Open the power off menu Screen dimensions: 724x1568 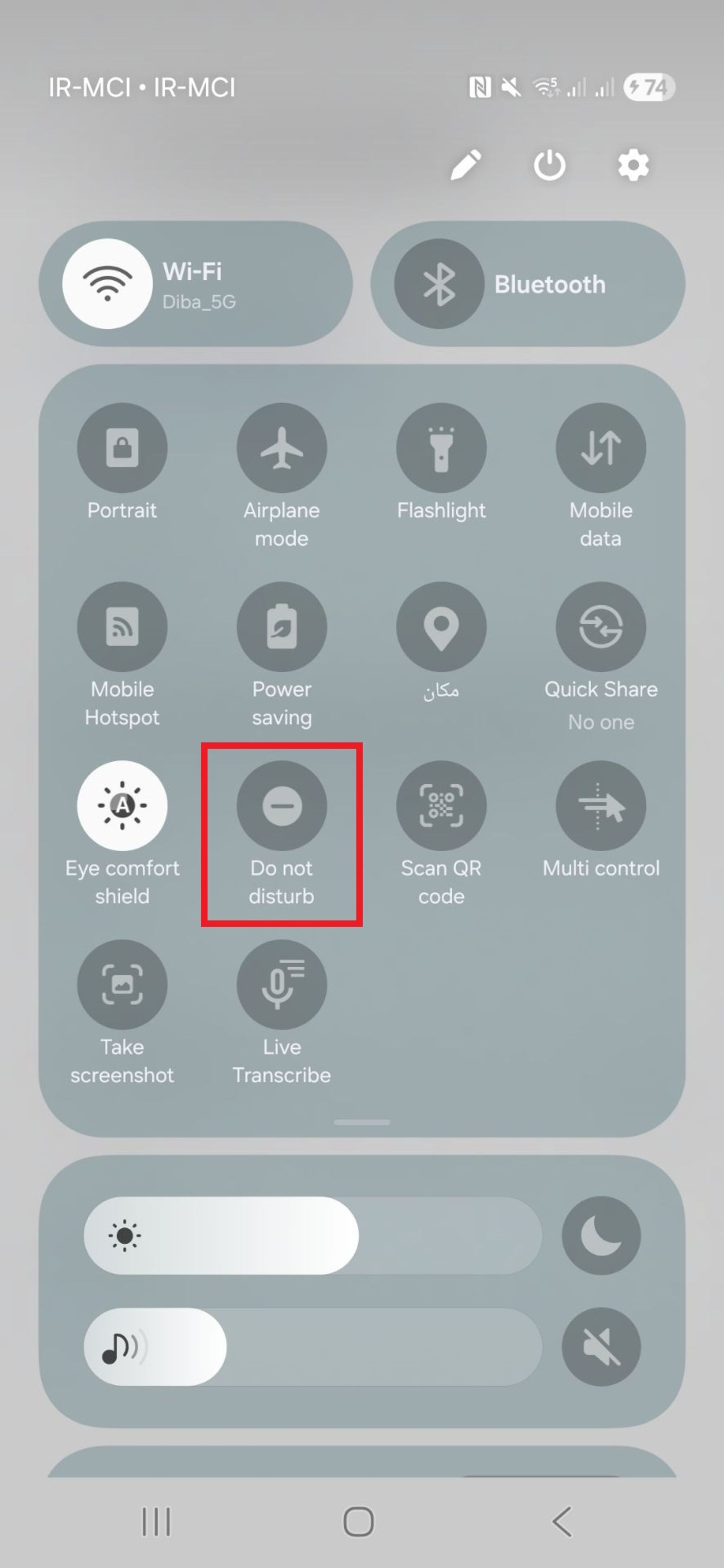(549, 165)
